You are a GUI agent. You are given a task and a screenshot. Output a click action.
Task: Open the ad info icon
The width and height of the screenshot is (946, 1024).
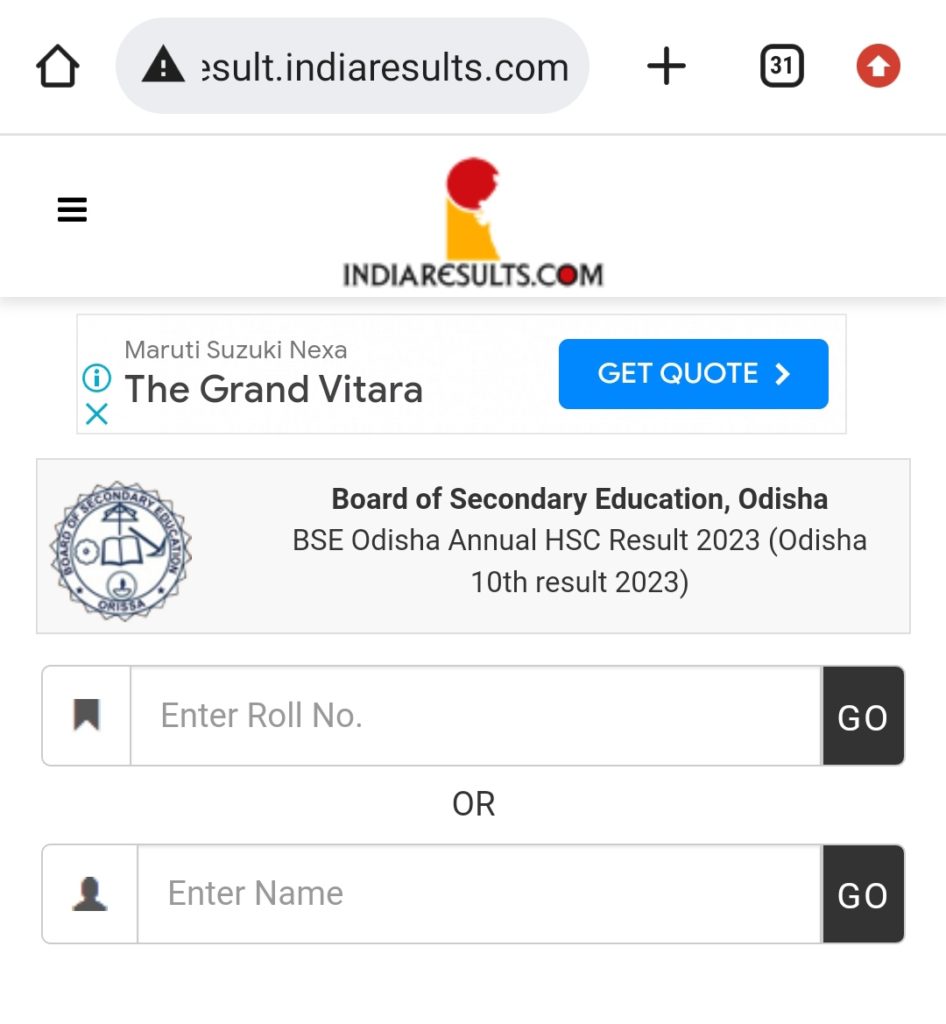96,378
